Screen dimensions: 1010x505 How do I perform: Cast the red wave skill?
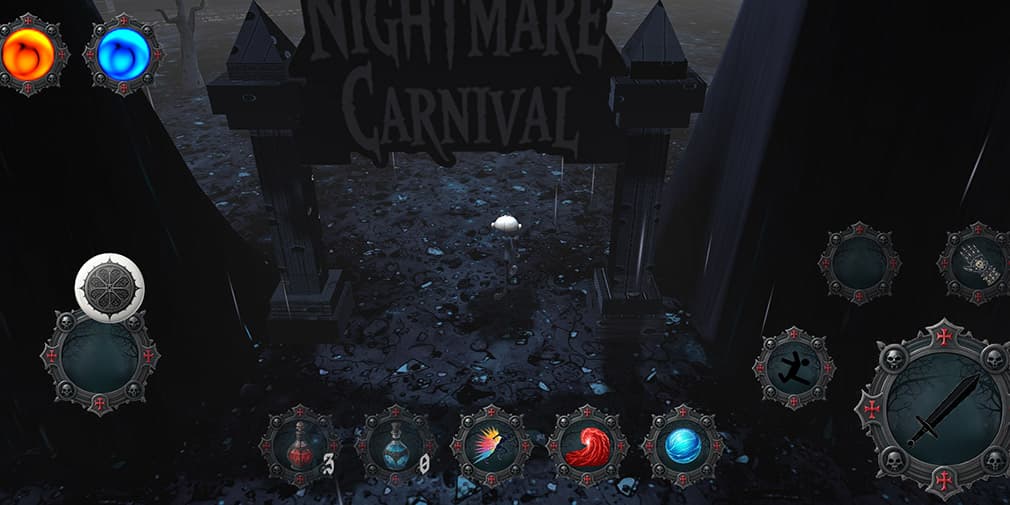pyautogui.click(x=587, y=445)
